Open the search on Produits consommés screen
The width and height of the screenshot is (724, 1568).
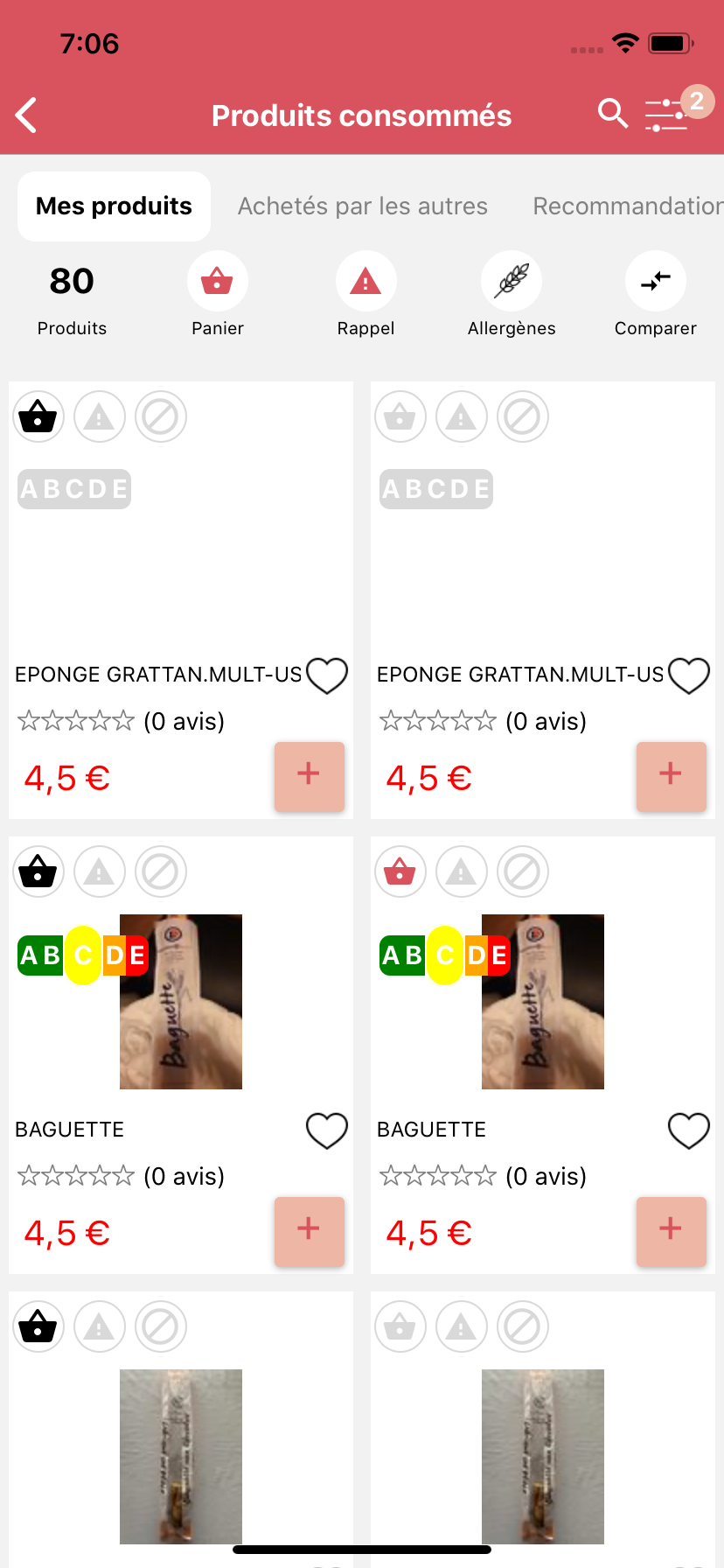point(613,113)
